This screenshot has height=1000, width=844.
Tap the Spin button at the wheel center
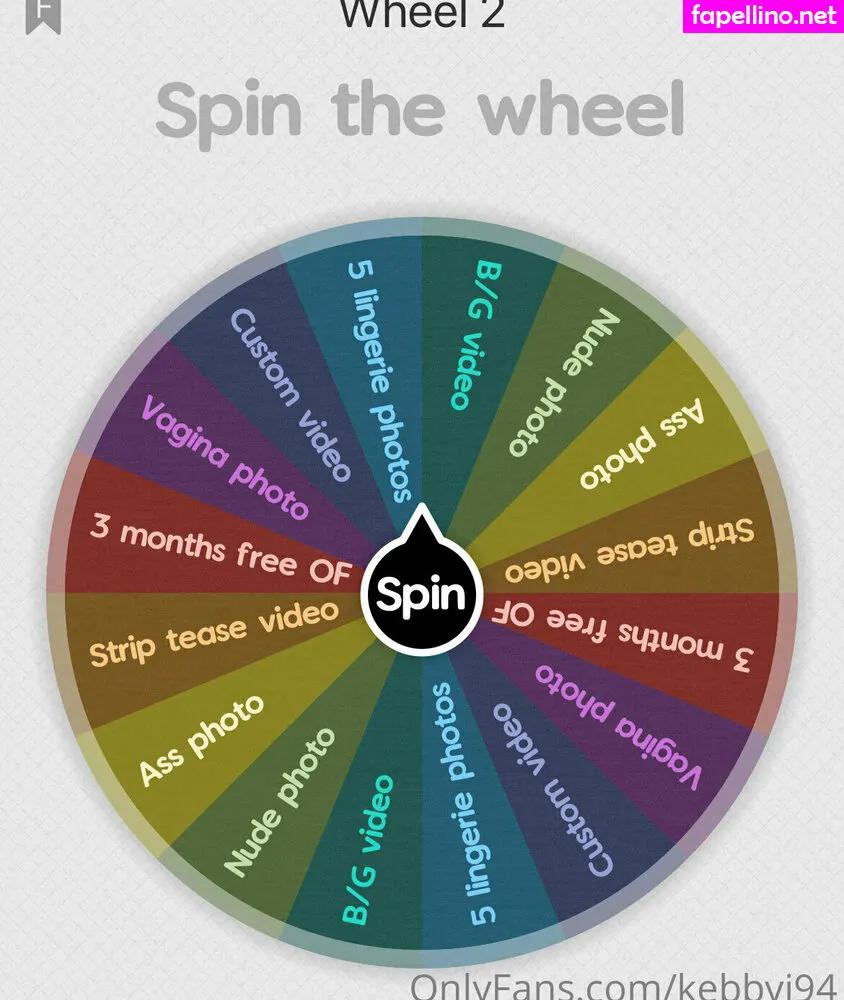(x=421, y=595)
